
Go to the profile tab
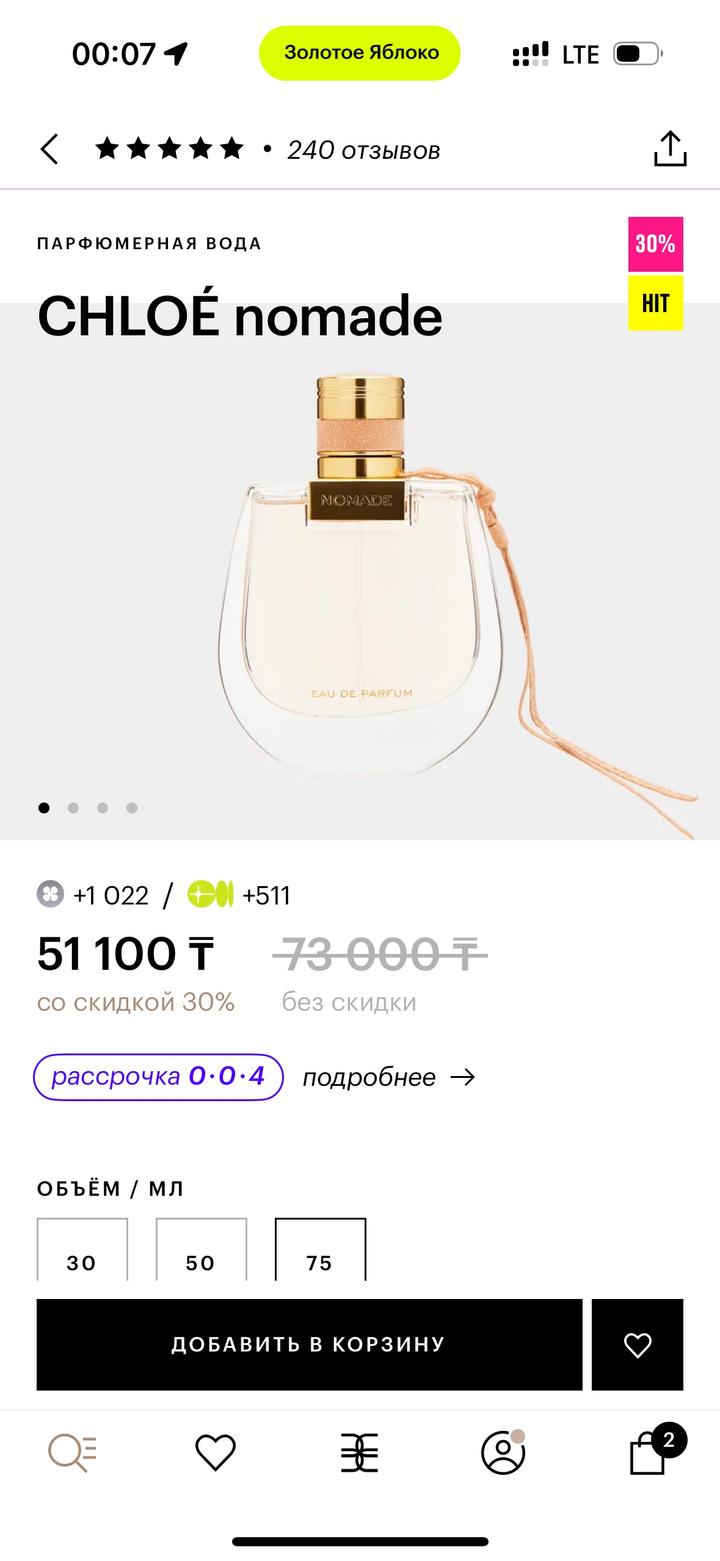pos(503,1452)
